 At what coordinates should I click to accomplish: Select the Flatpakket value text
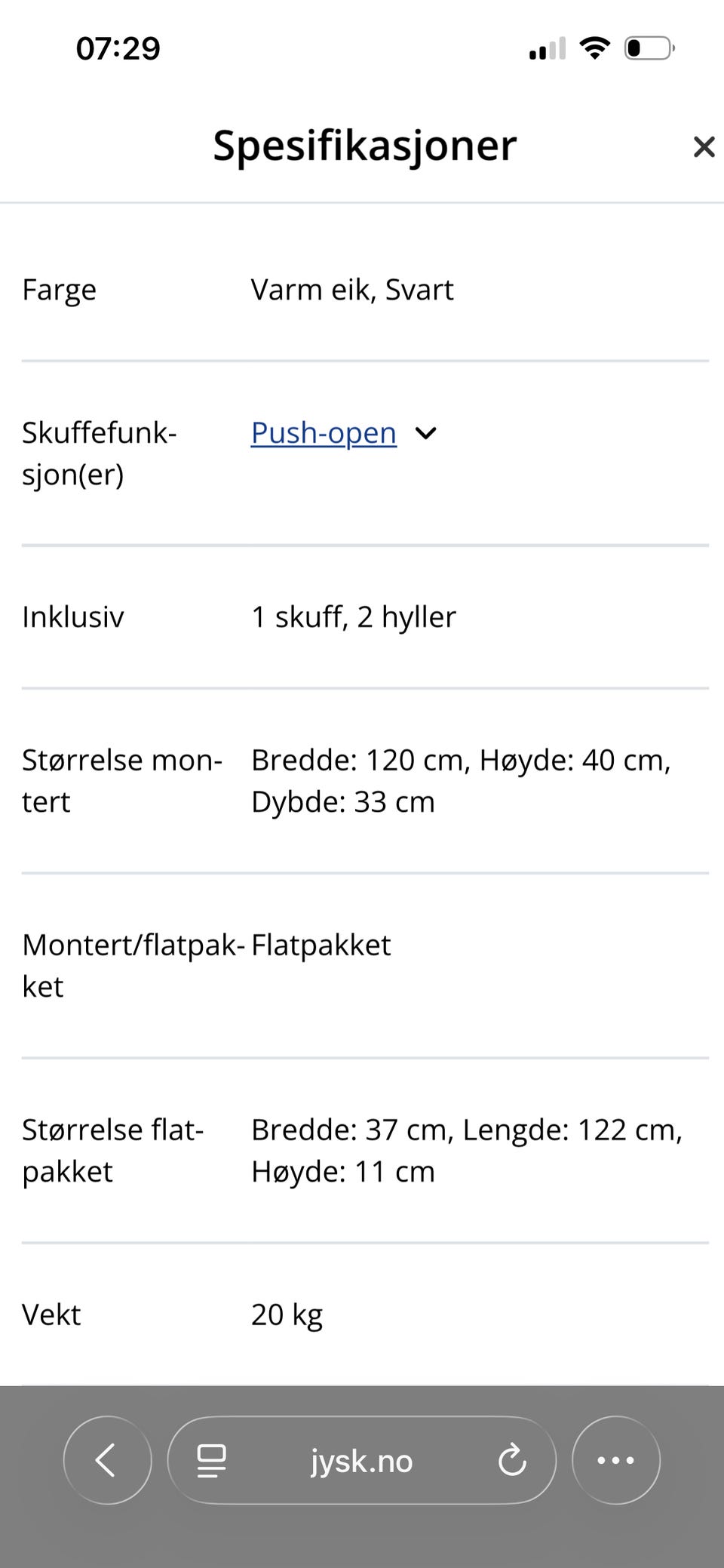pos(321,944)
